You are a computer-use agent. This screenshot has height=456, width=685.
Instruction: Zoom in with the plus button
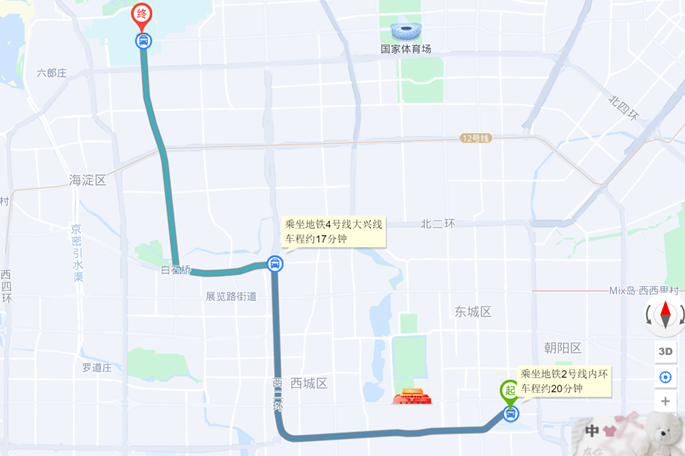click(x=665, y=402)
